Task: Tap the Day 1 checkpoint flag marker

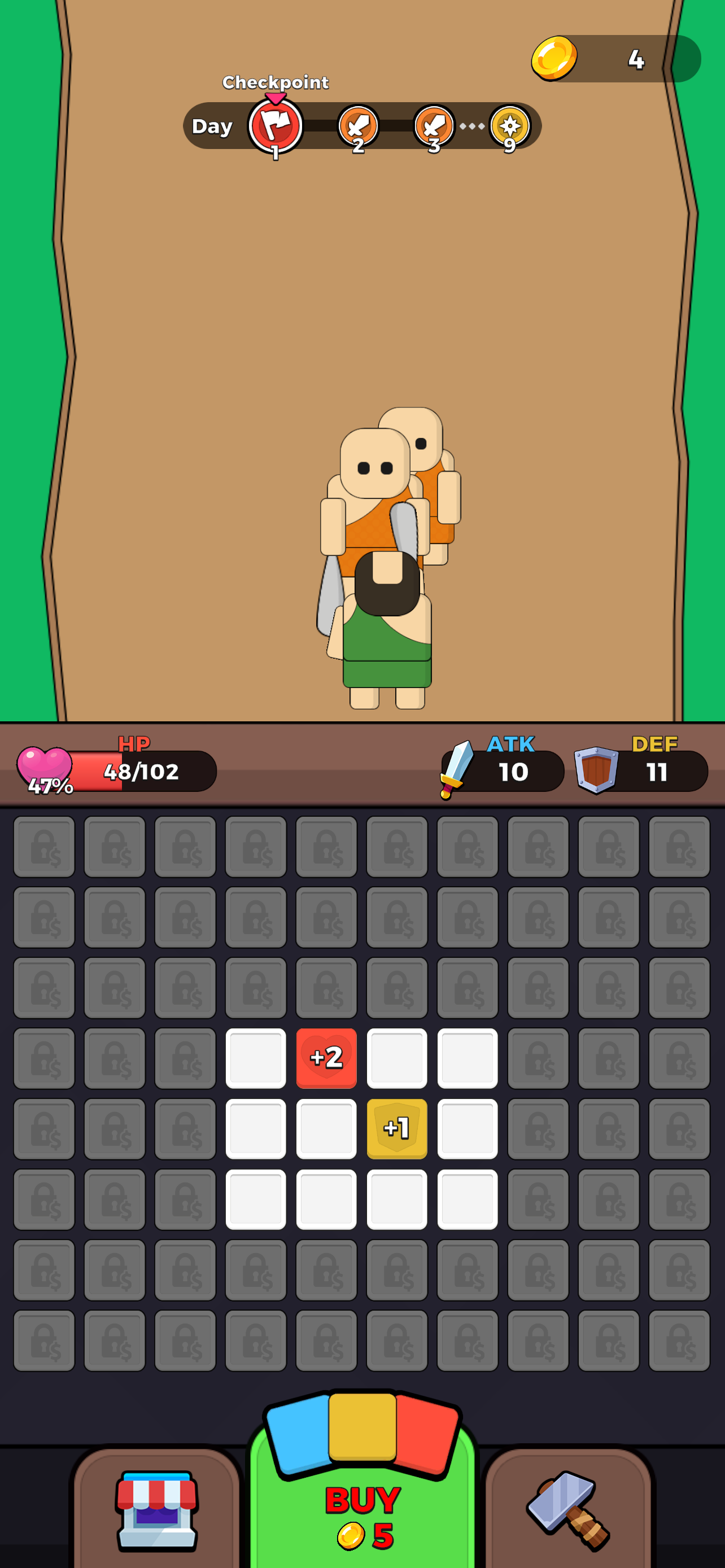Action: (x=276, y=126)
